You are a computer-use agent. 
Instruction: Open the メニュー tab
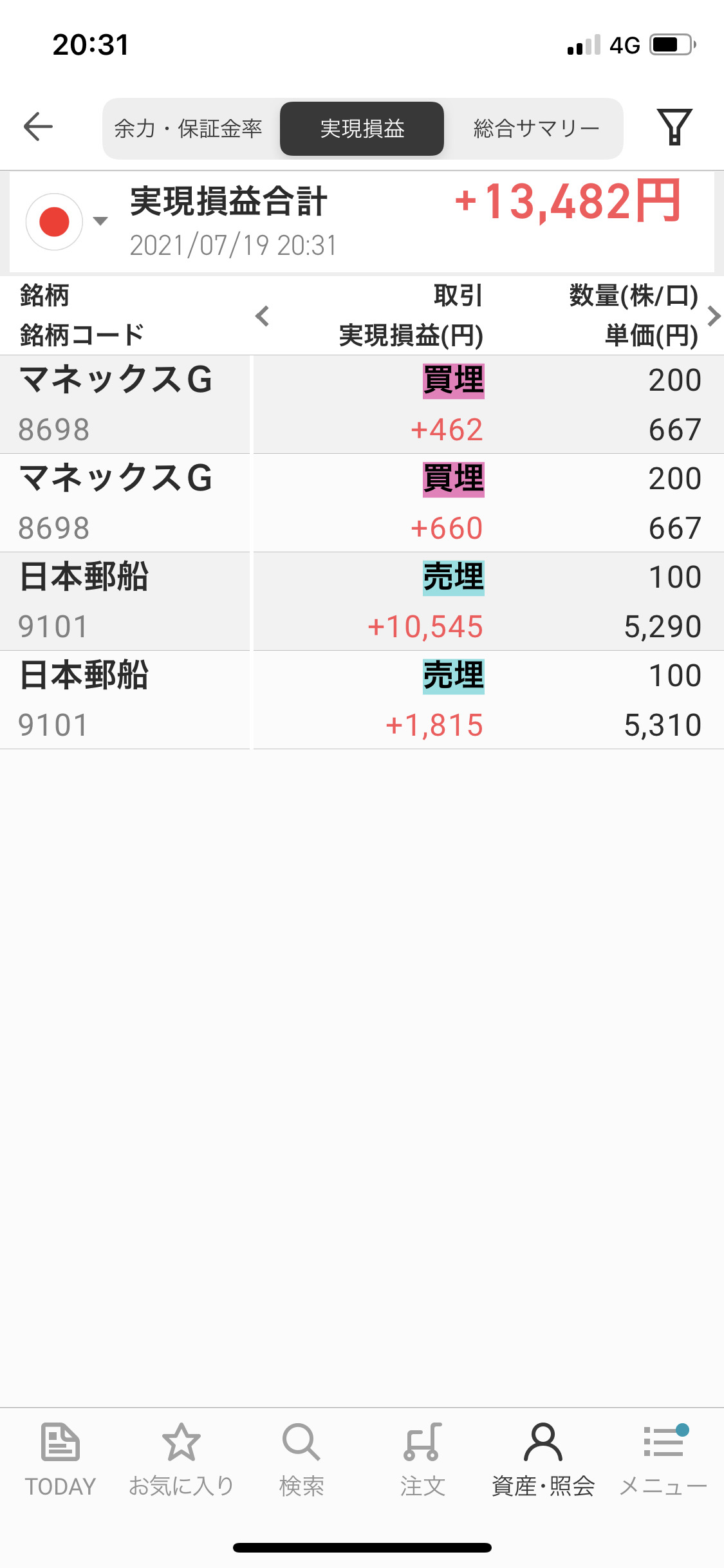tap(664, 1459)
